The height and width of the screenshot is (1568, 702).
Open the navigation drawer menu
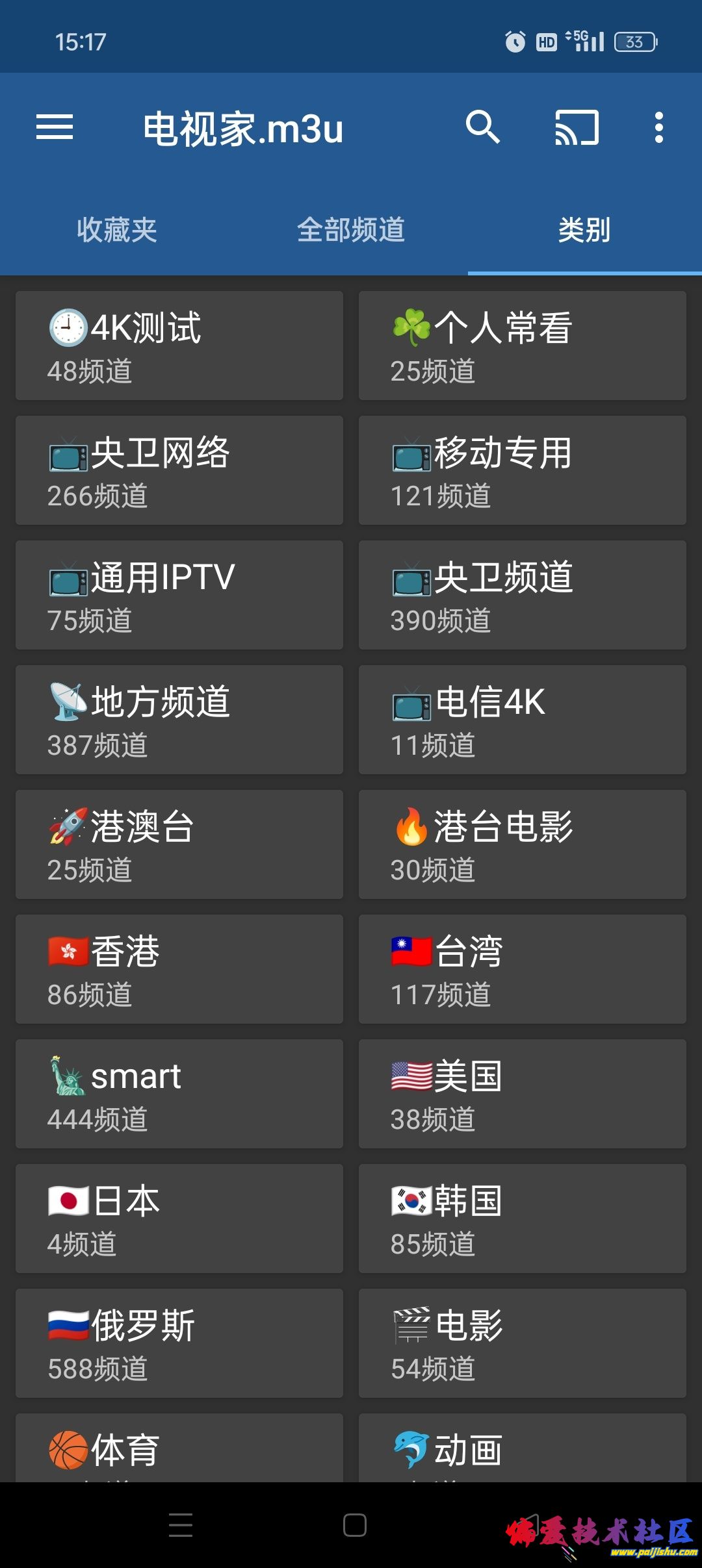point(55,127)
